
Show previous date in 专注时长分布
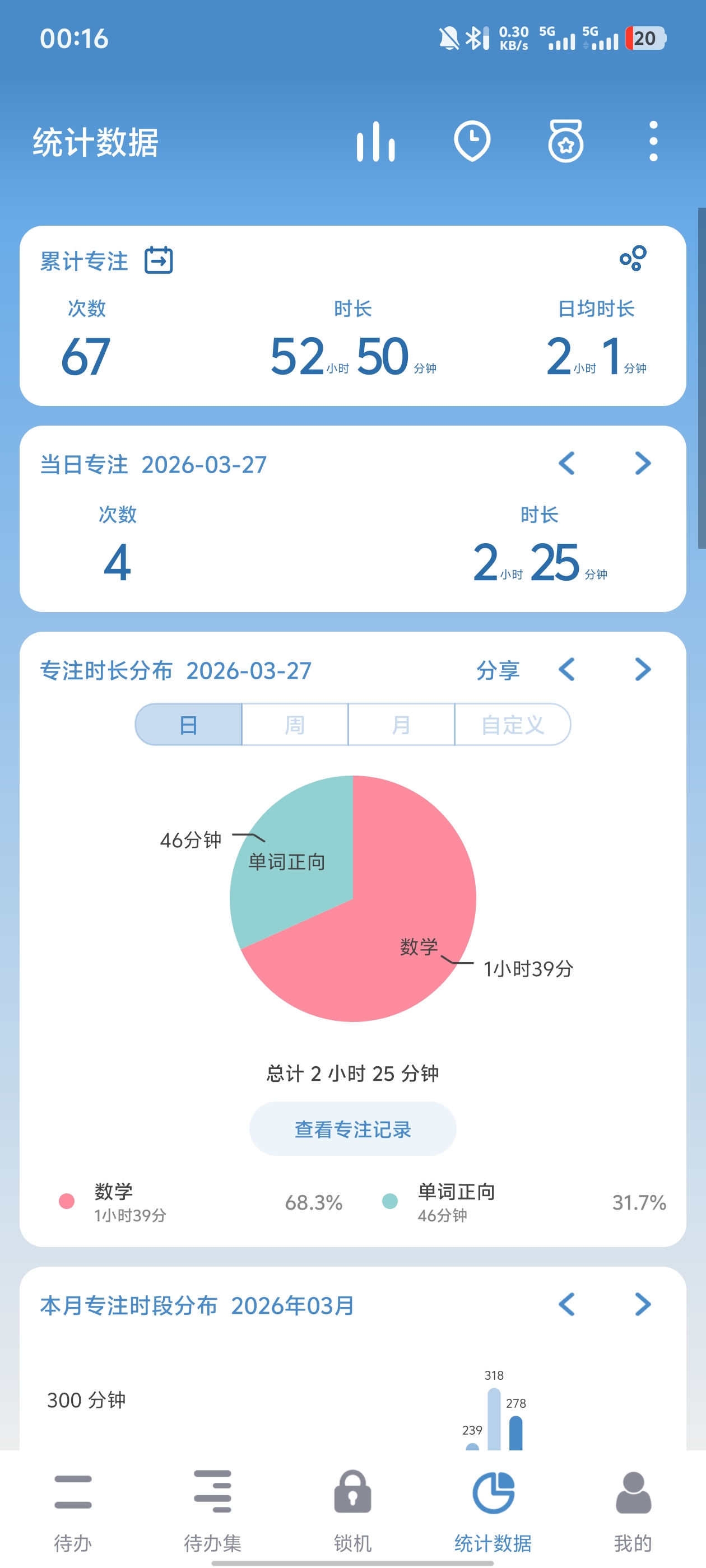pos(566,670)
